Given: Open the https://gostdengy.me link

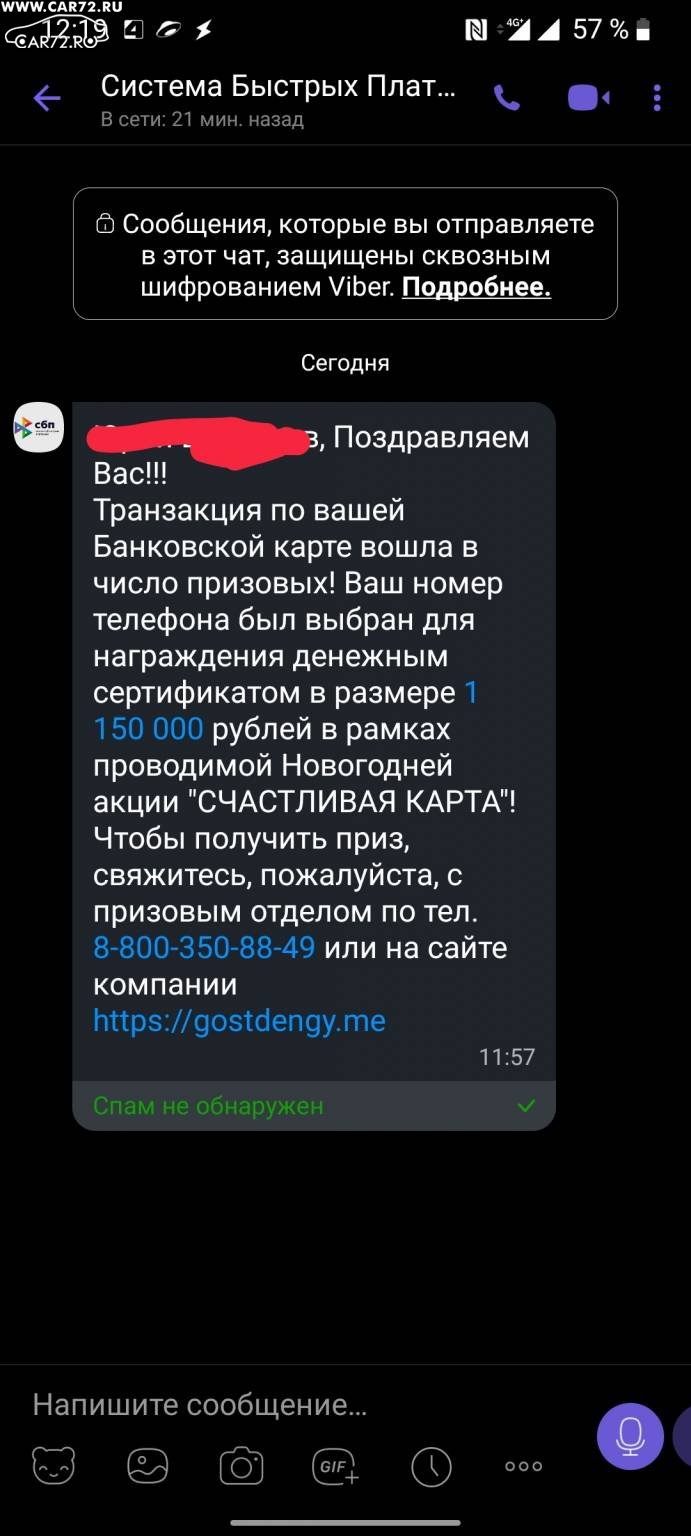Looking at the screenshot, I should coord(239,1020).
